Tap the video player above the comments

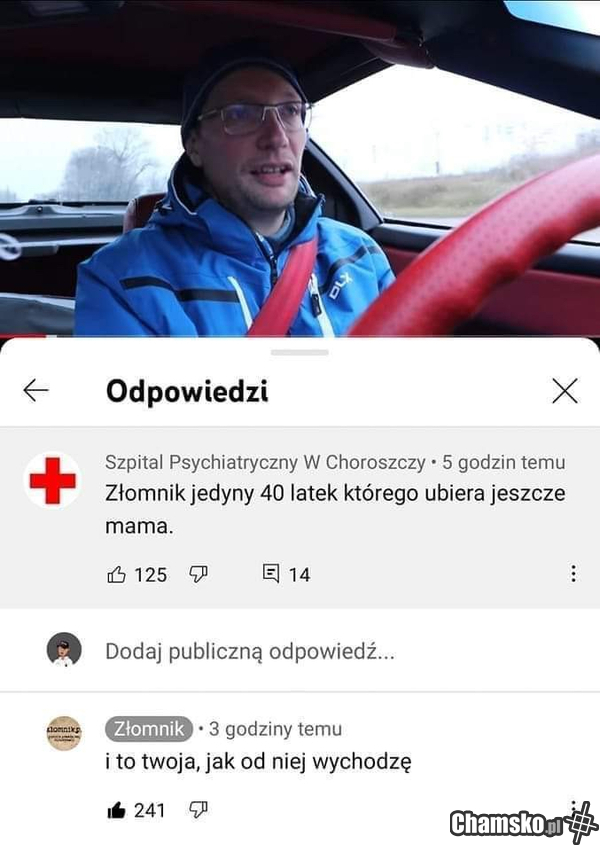300,170
